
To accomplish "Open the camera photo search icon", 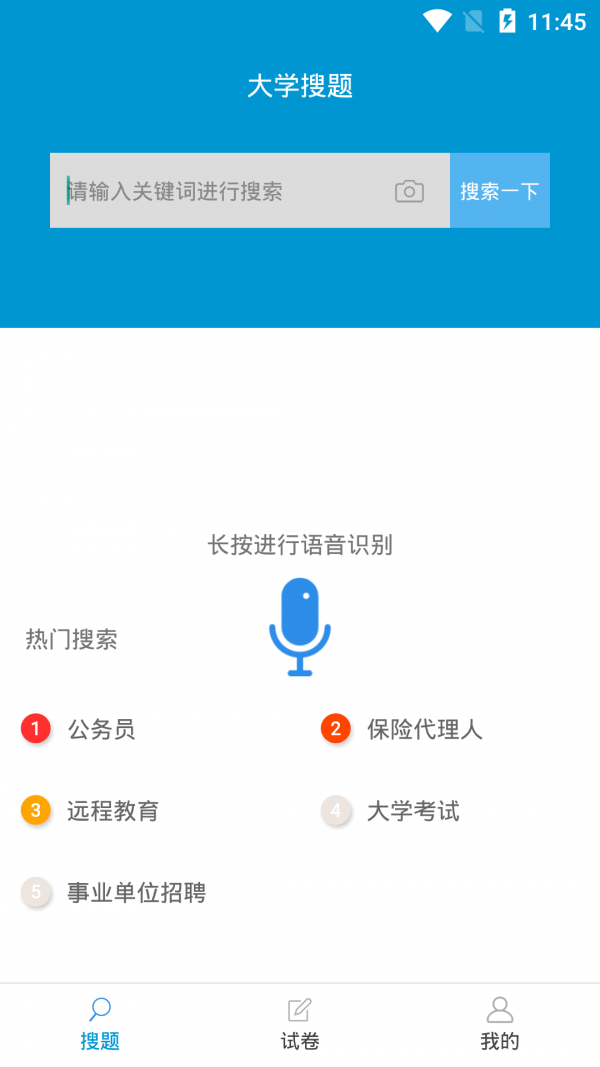I will click(409, 191).
